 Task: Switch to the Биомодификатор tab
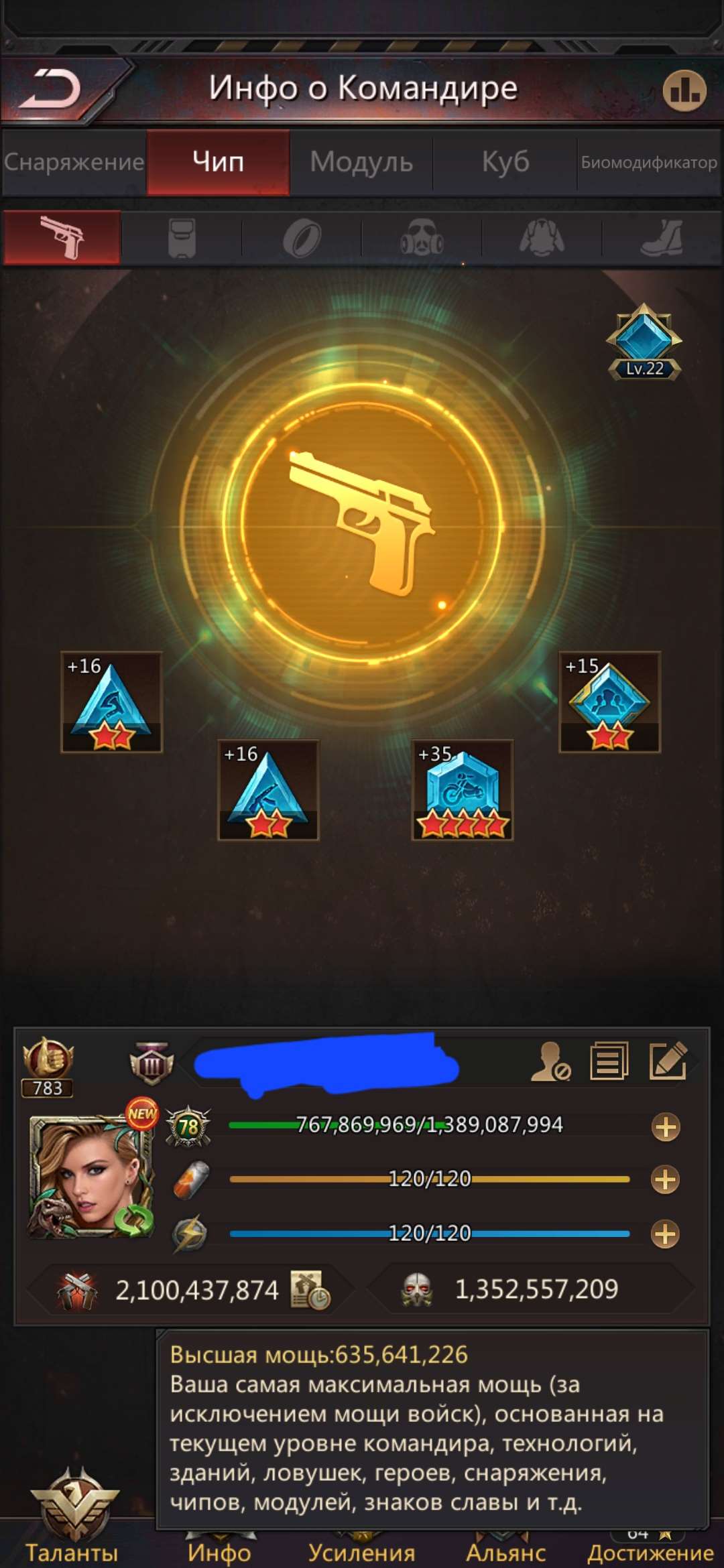click(648, 162)
